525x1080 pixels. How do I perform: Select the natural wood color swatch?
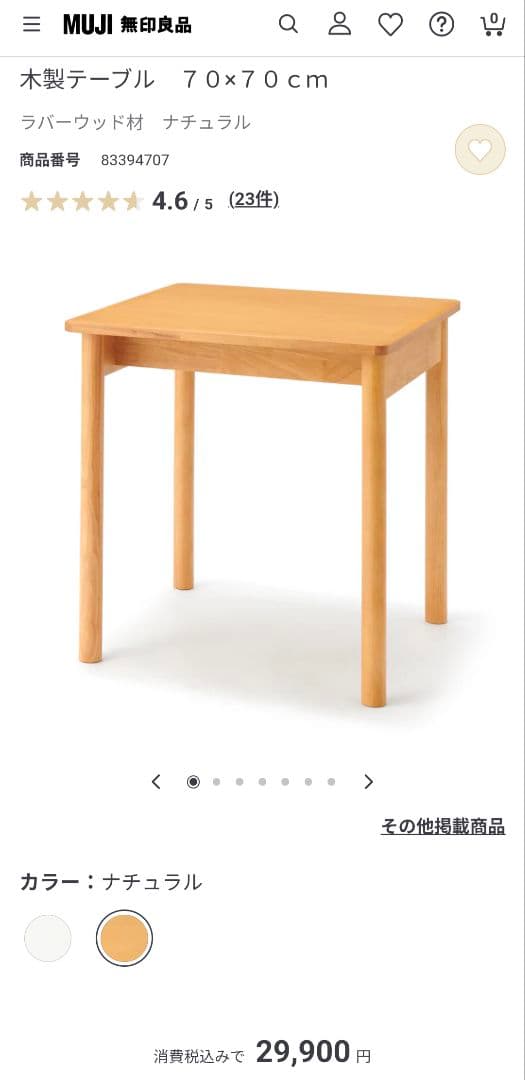pos(124,938)
